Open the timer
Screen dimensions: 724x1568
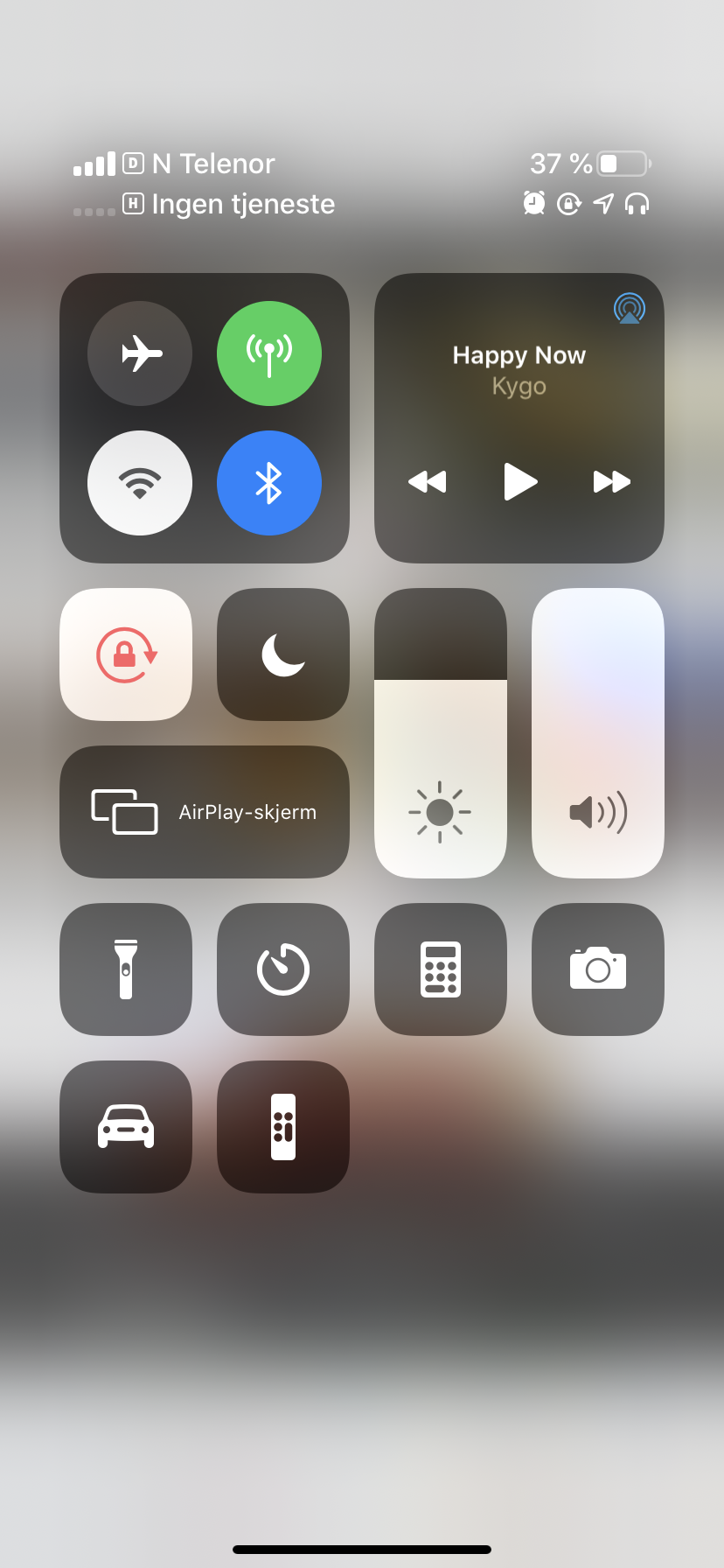283,969
